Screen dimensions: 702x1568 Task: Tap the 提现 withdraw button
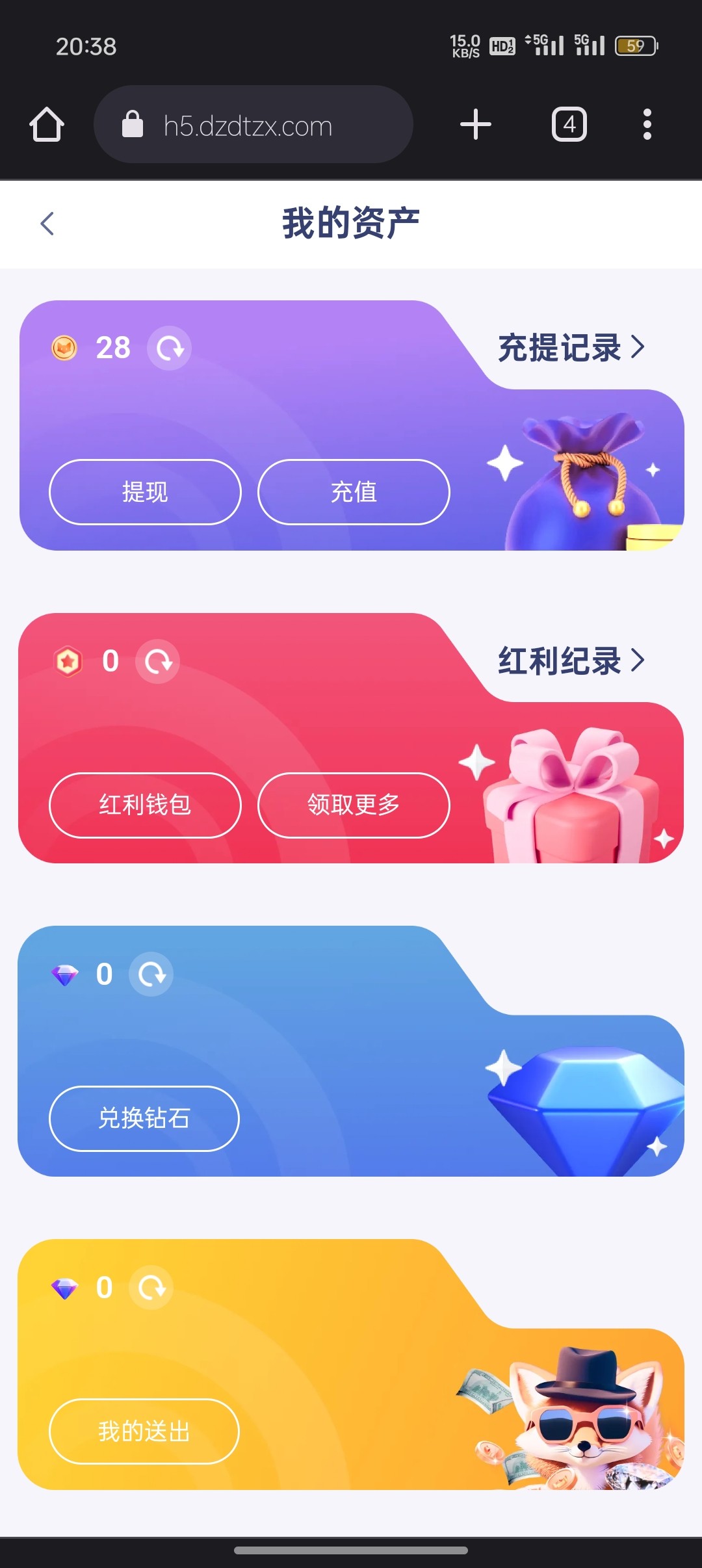pyautogui.click(x=145, y=492)
